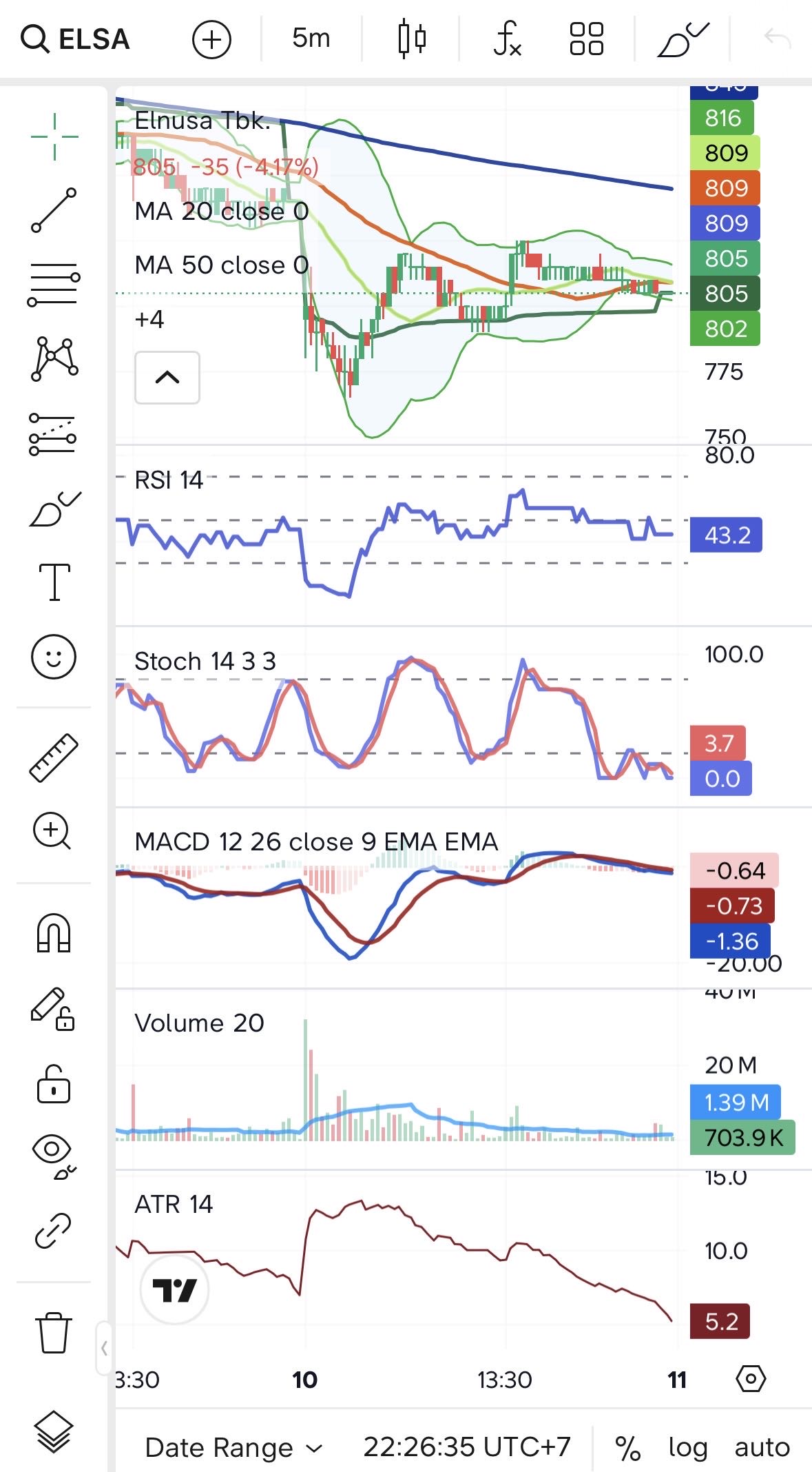Viewport: 812px width, 1472px height.
Task: Change the 5m timeframe interval
Action: coord(311,39)
